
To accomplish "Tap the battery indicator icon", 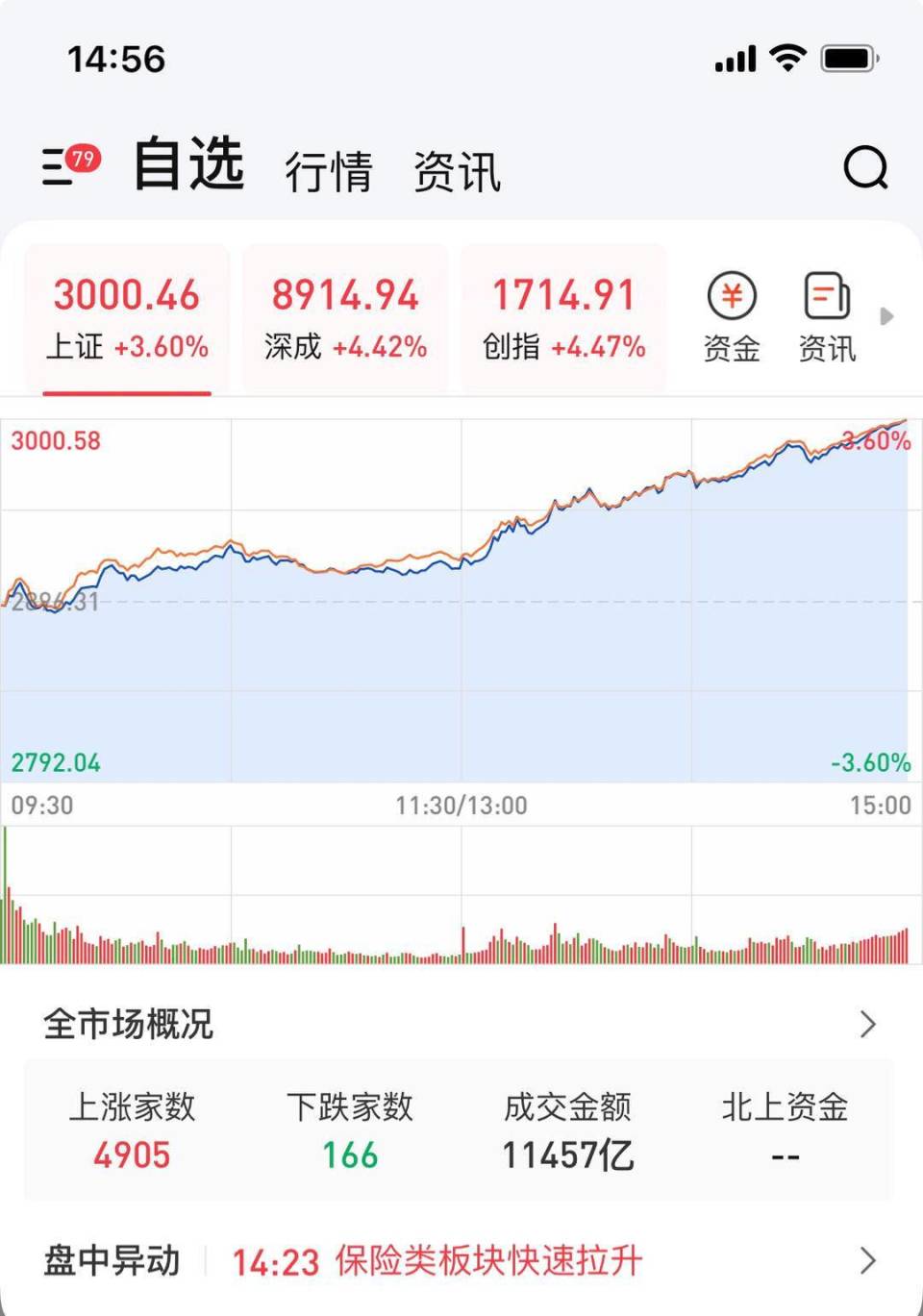I will click(x=848, y=58).
